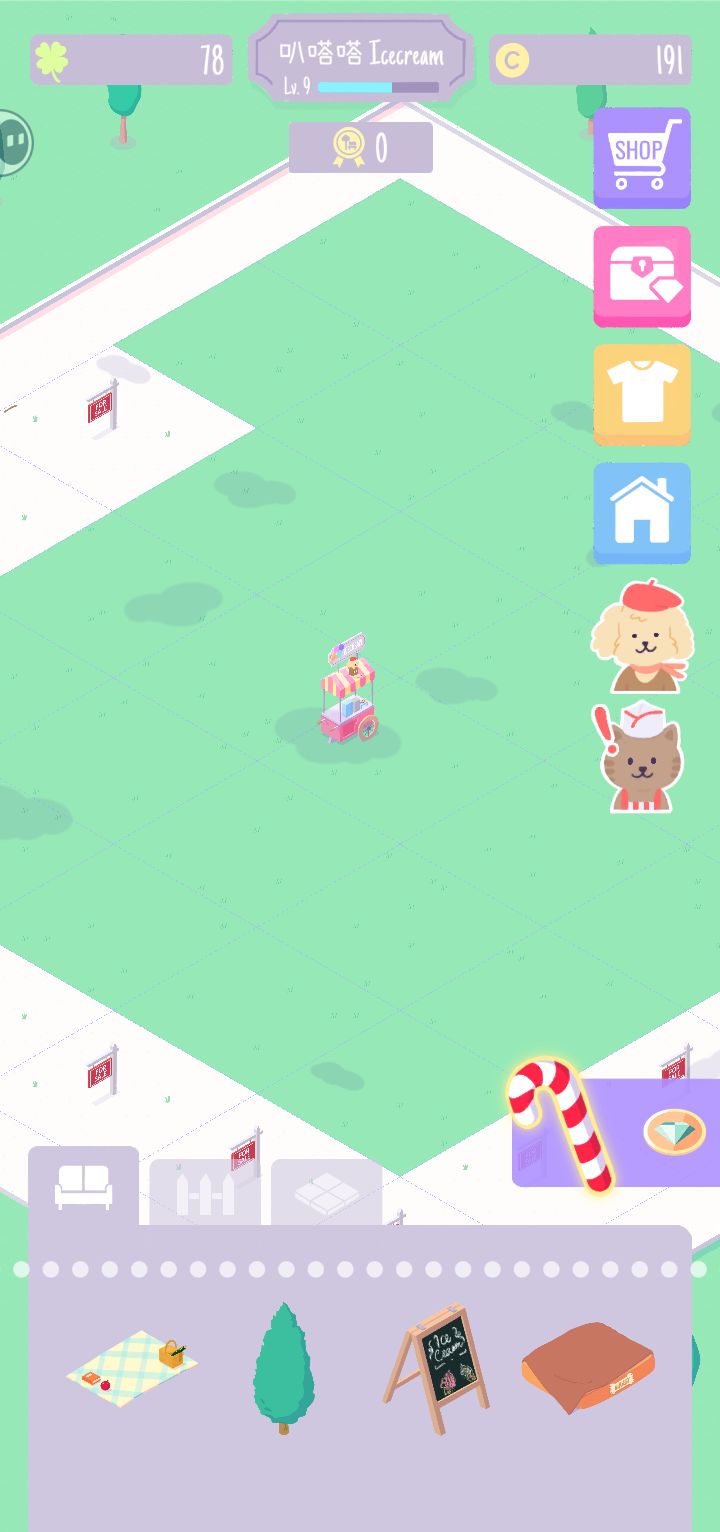Tap the dog with red beret
The height and width of the screenshot is (1532, 720).
coord(639,637)
